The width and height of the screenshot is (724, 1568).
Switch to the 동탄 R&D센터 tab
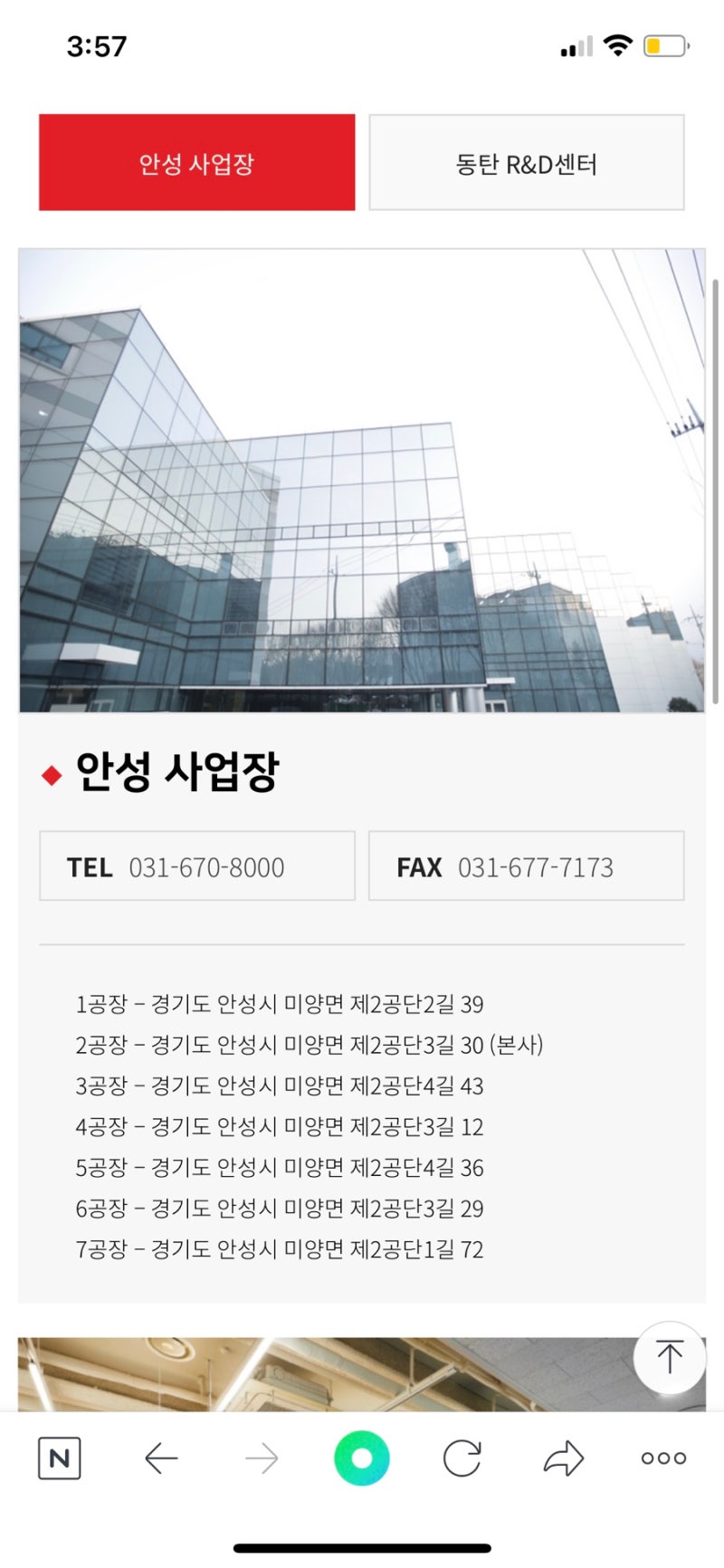(x=526, y=163)
